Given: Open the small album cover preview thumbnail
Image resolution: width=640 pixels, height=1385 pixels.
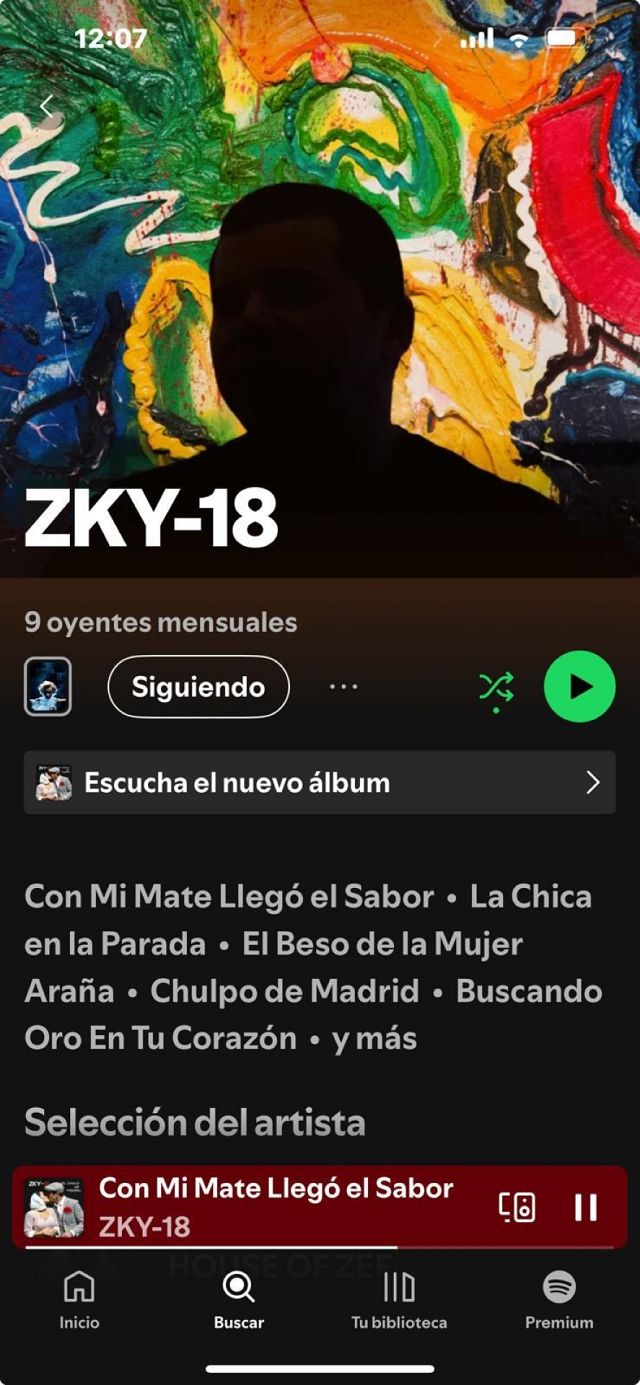Looking at the screenshot, I should coord(48,687).
